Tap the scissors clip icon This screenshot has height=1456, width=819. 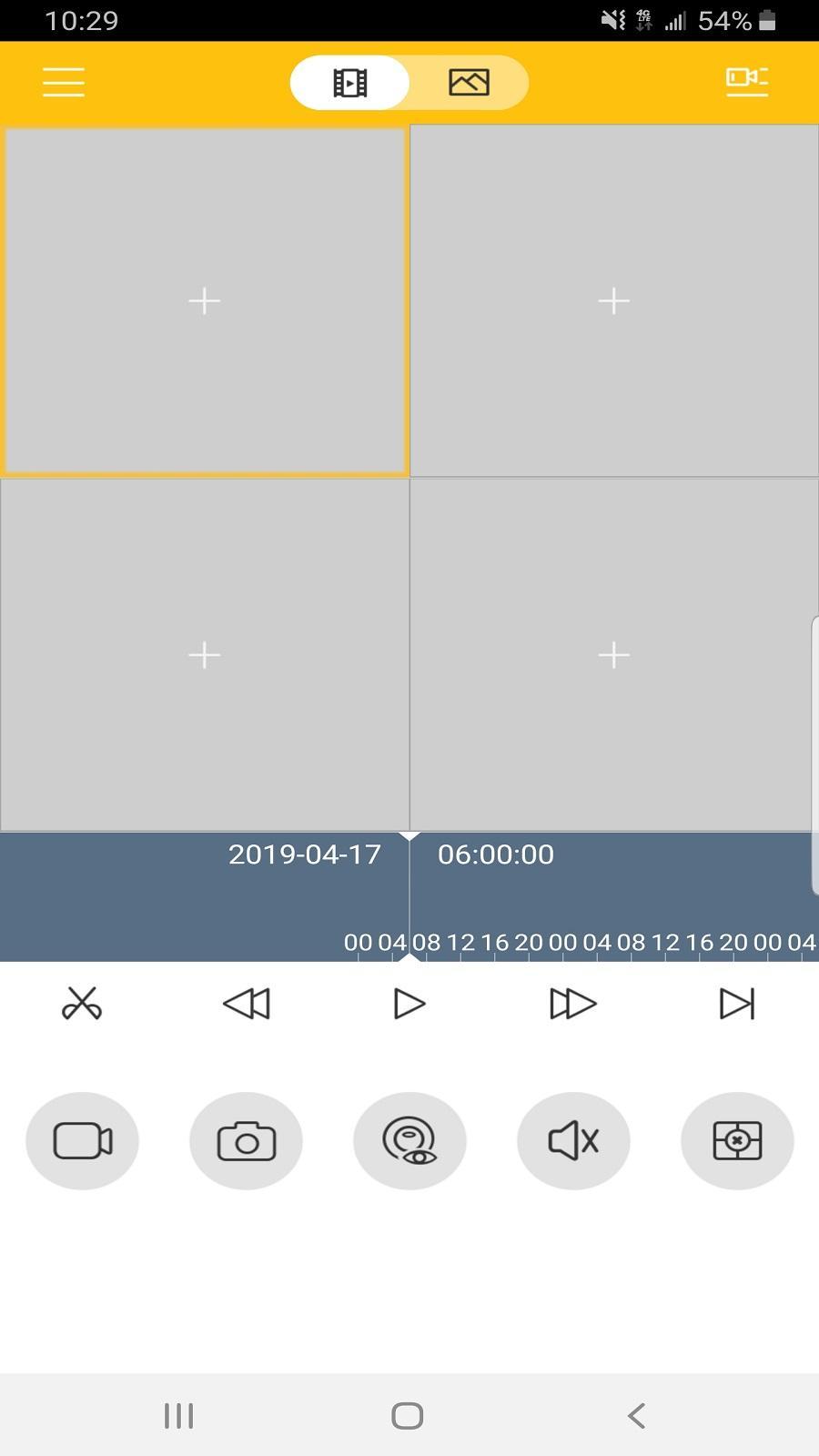point(82,1004)
